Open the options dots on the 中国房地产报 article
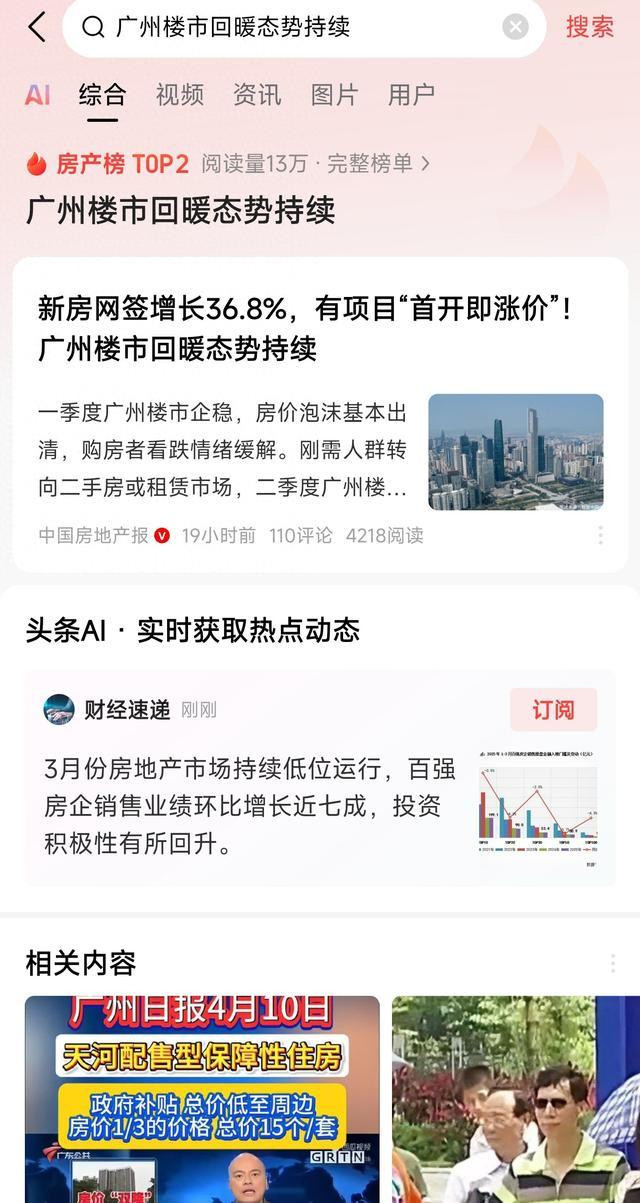This screenshot has width=640, height=1203. point(600,536)
